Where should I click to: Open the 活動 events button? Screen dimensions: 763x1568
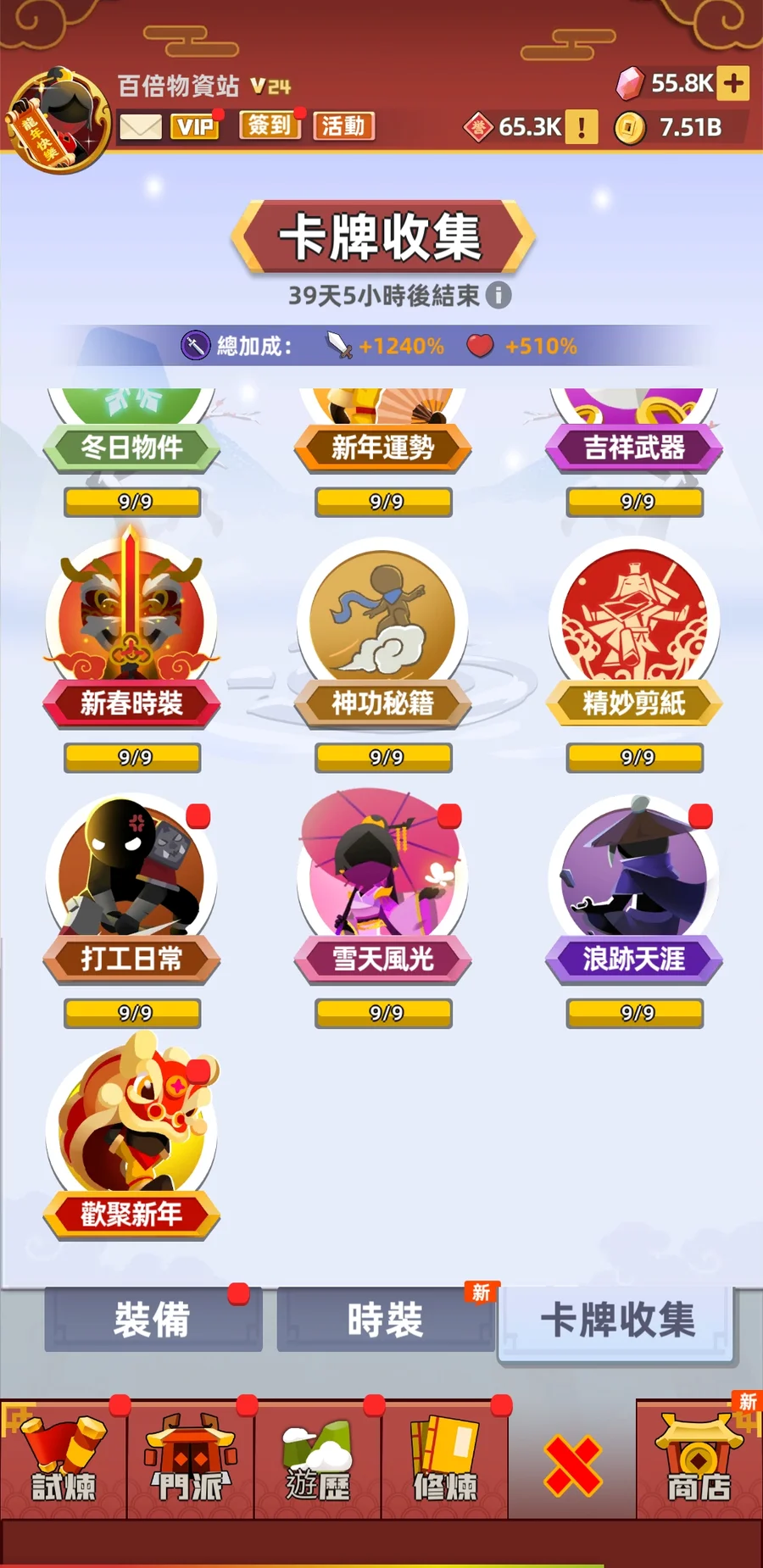click(x=343, y=126)
